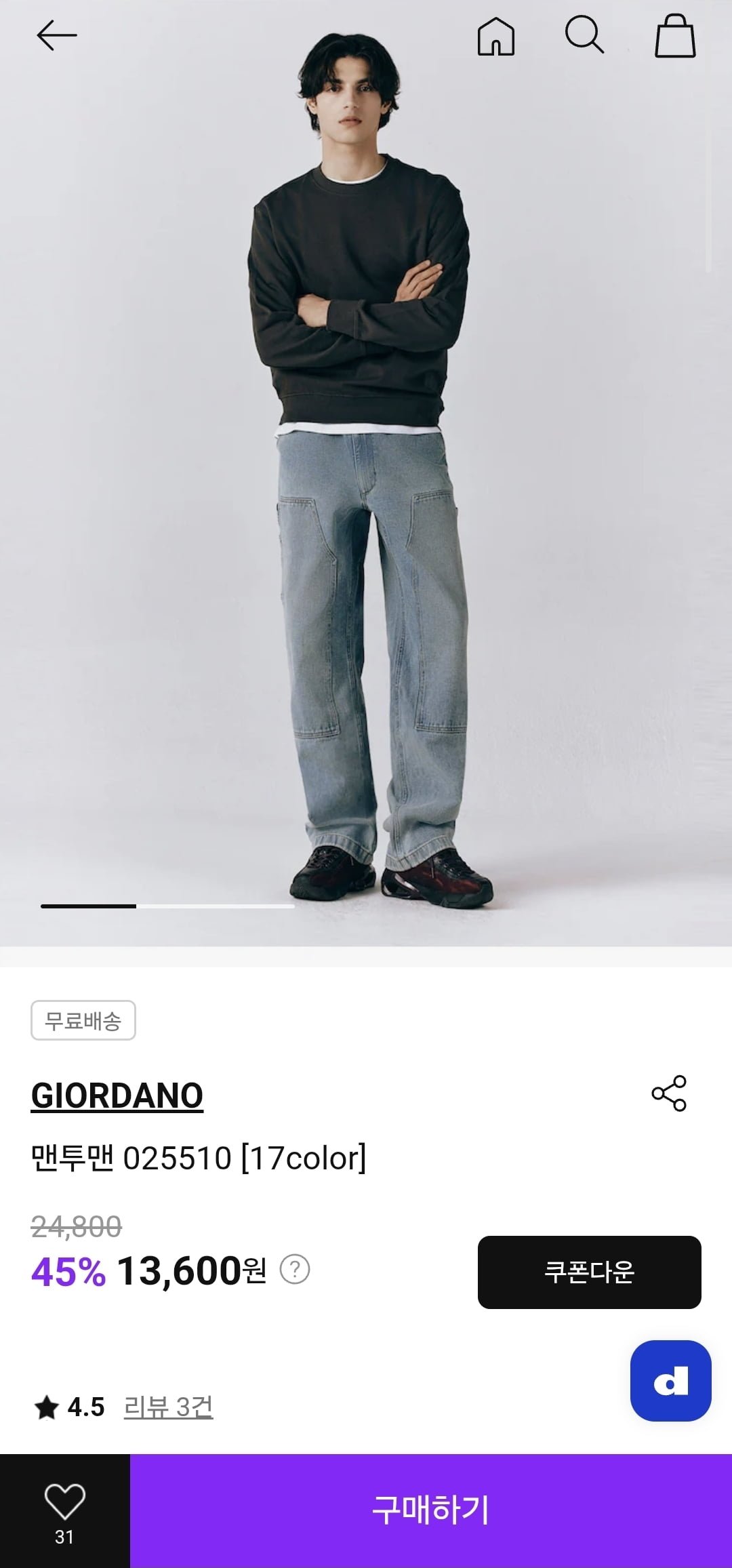Open the product photo full view
Screen dimensions: 732x1568
pos(366,473)
